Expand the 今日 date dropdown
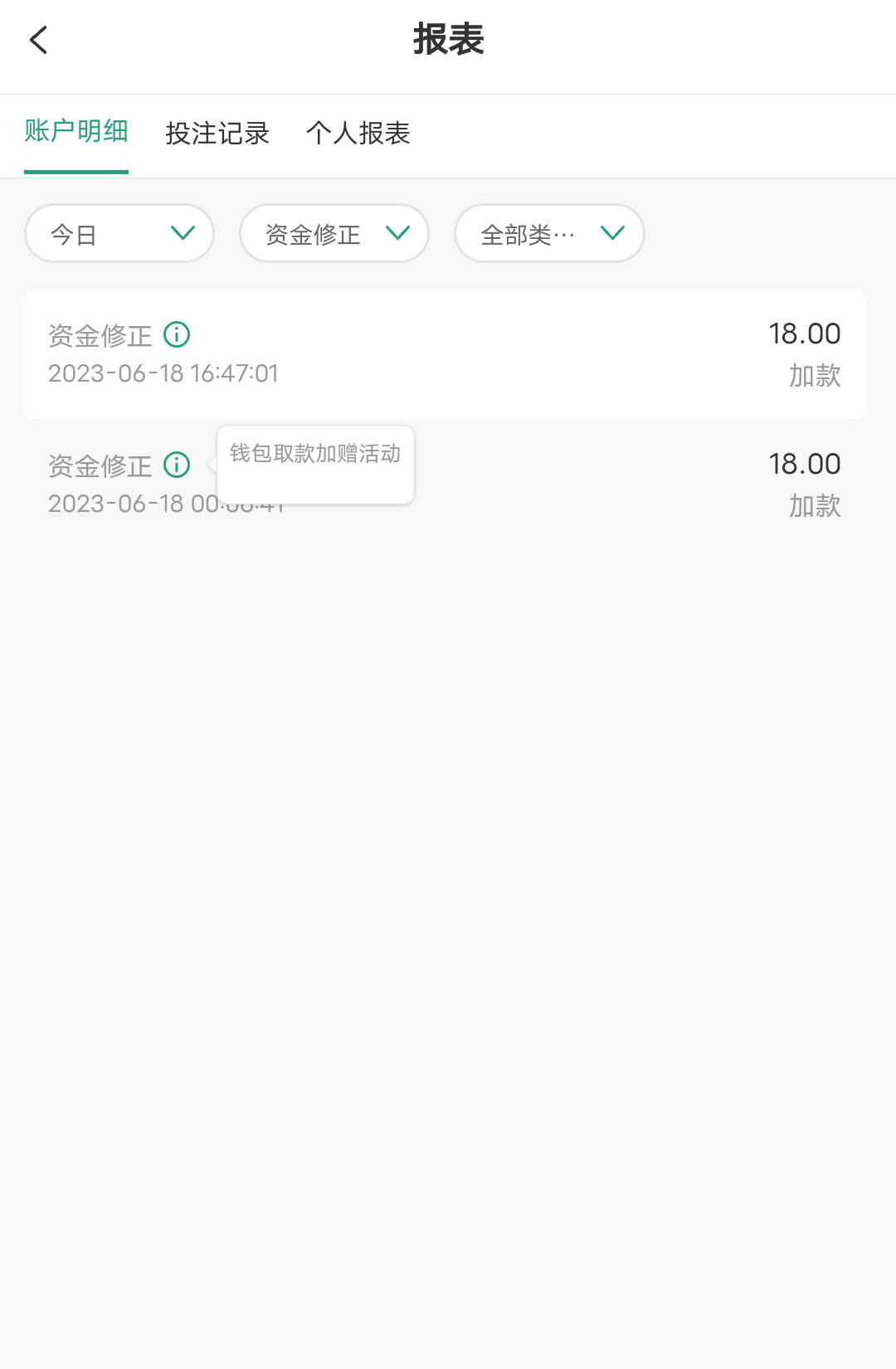 (x=119, y=234)
